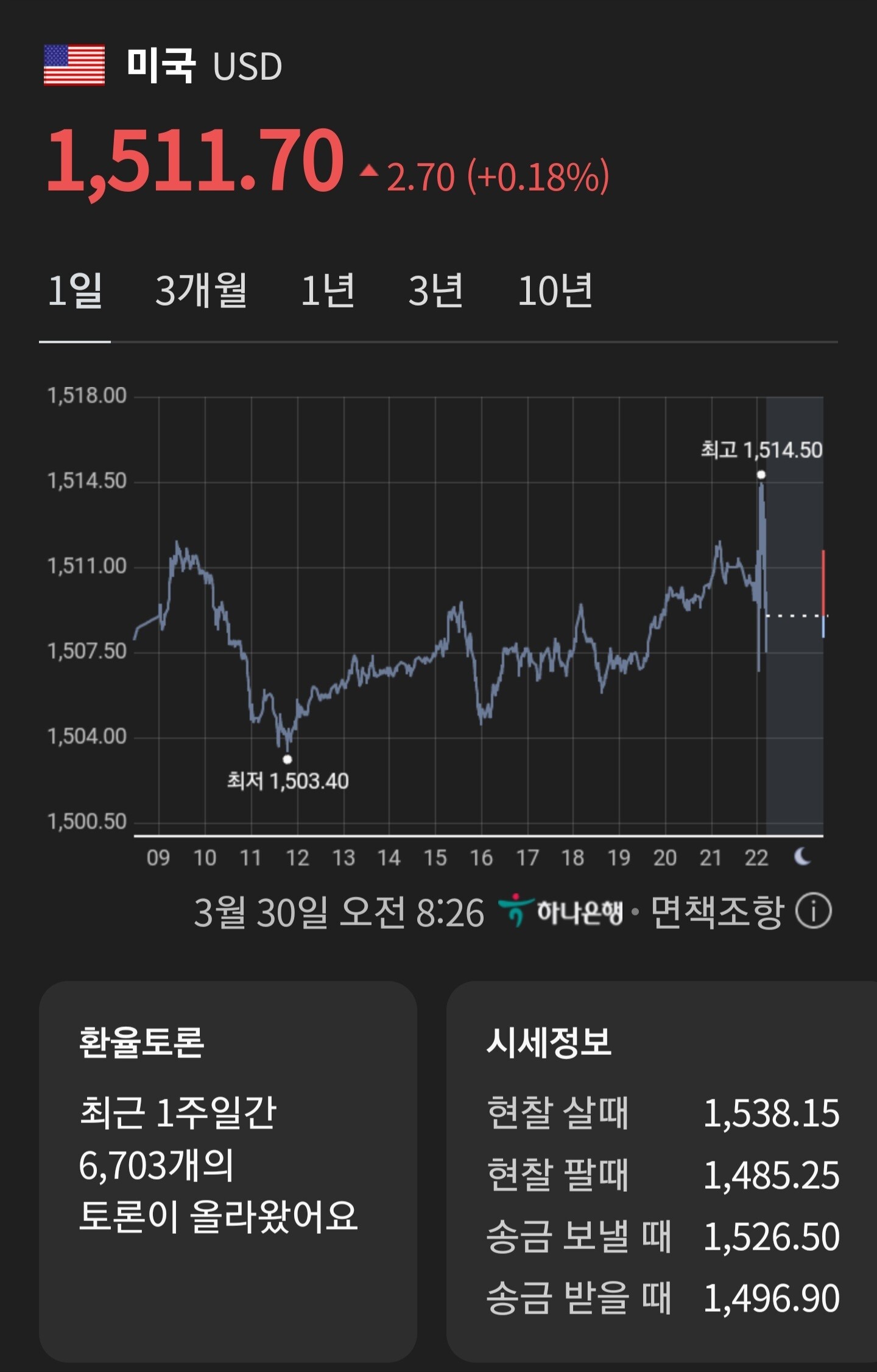Select the 1일 chart period tab
The image size is (877, 1372).
(x=75, y=291)
